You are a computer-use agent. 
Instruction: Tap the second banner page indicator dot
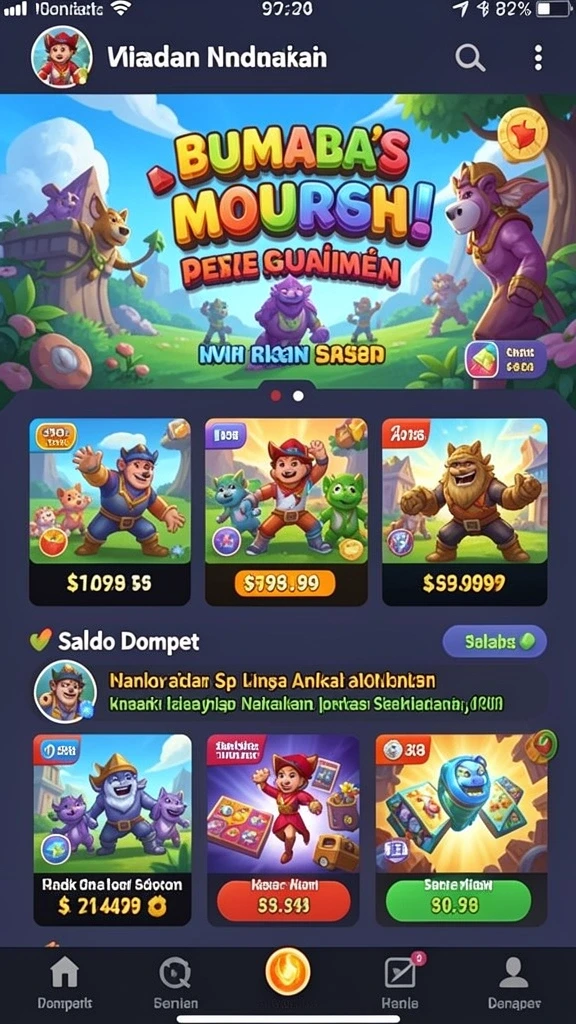[x=298, y=396]
